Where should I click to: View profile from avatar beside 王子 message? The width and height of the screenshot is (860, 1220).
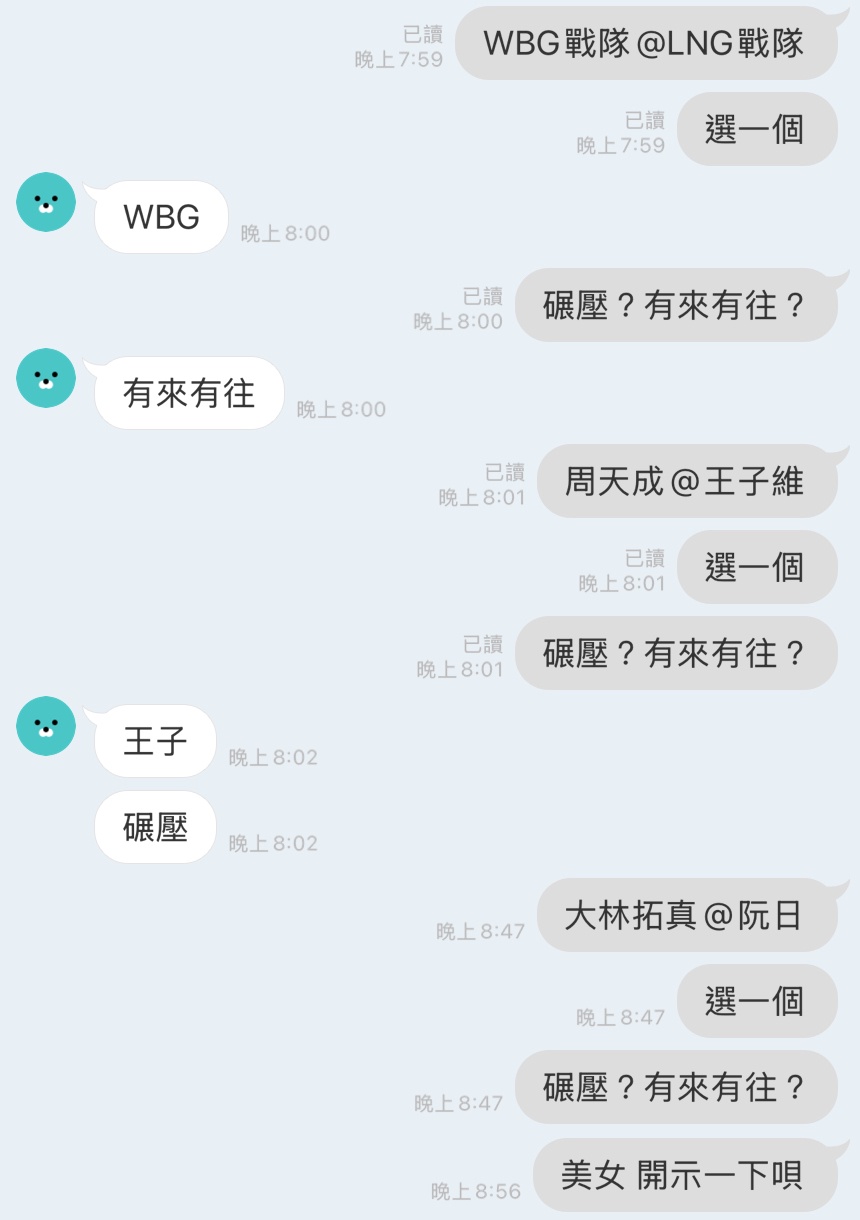pyautogui.click(x=46, y=726)
